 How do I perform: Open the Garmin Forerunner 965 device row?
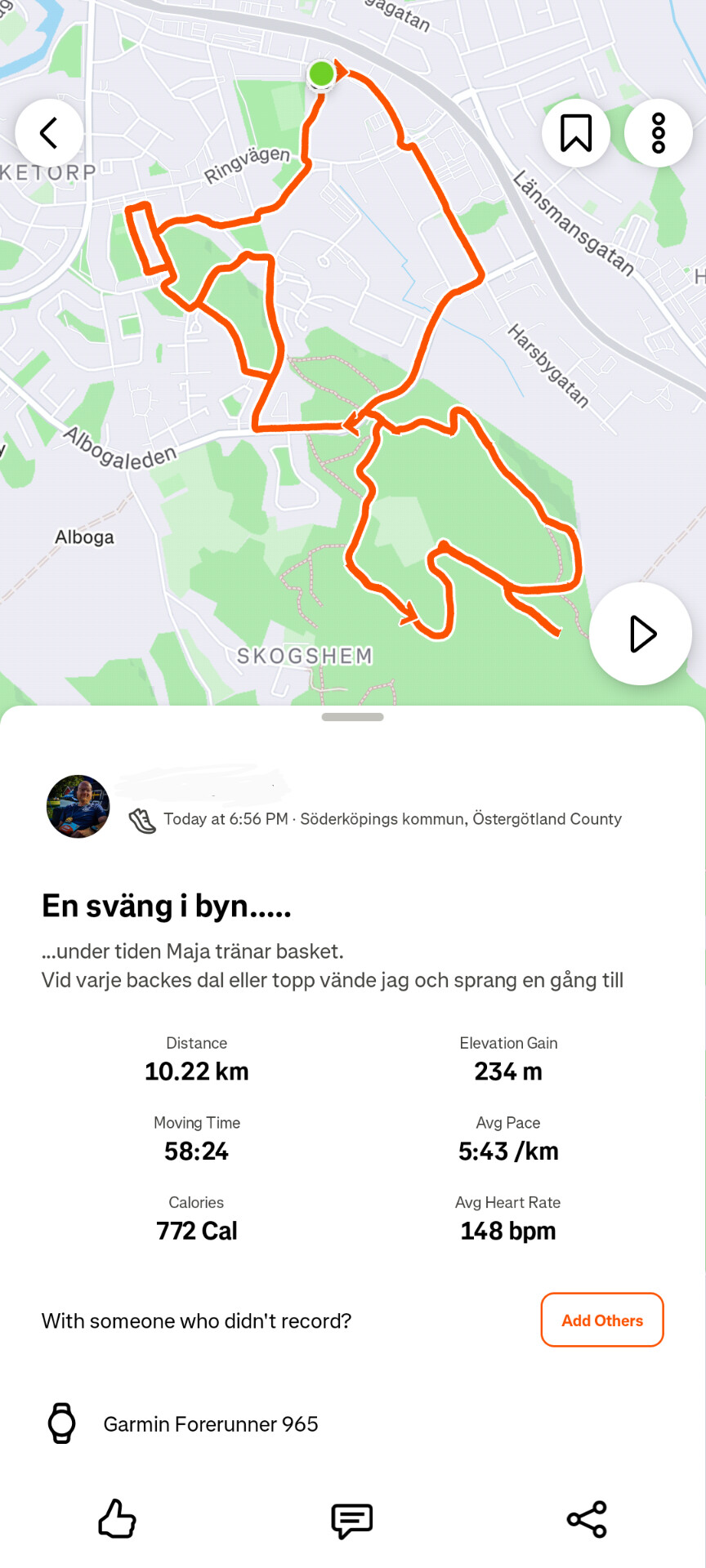coord(210,1424)
